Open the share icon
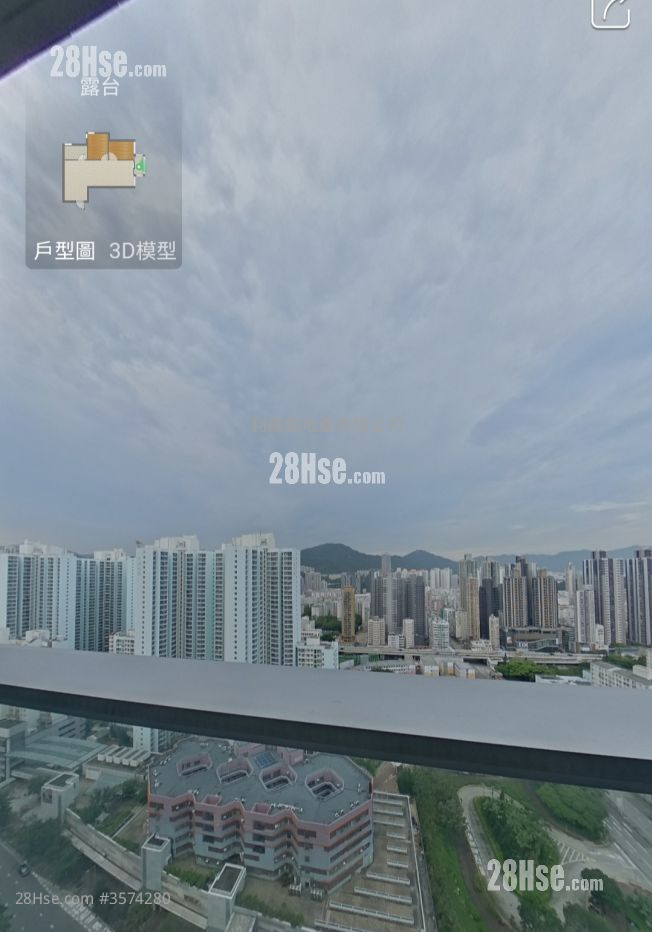Viewport: 652px width, 932px height. [x=610, y=12]
